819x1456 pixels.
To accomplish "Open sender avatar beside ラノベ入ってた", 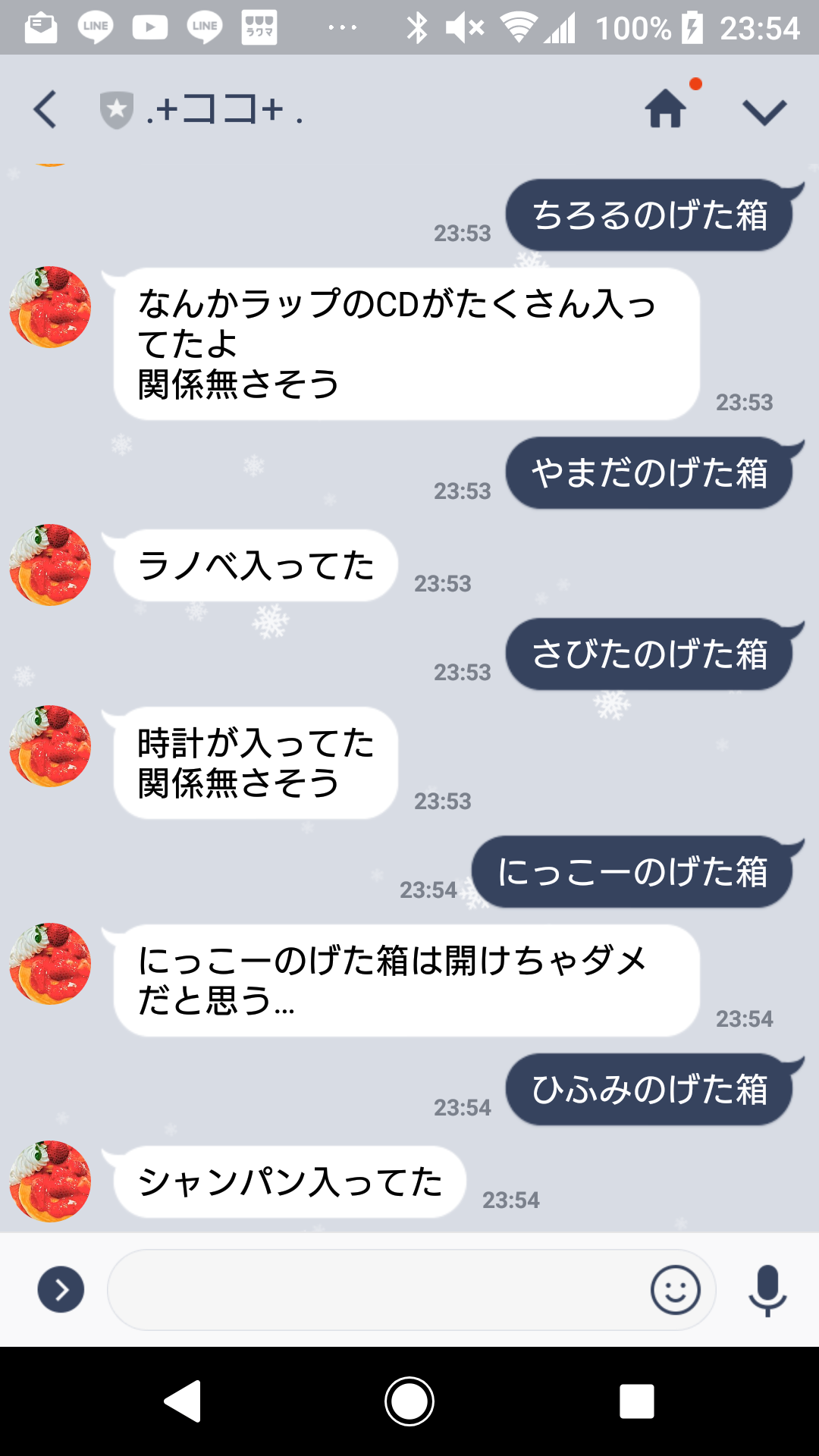I will [x=50, y=565].
